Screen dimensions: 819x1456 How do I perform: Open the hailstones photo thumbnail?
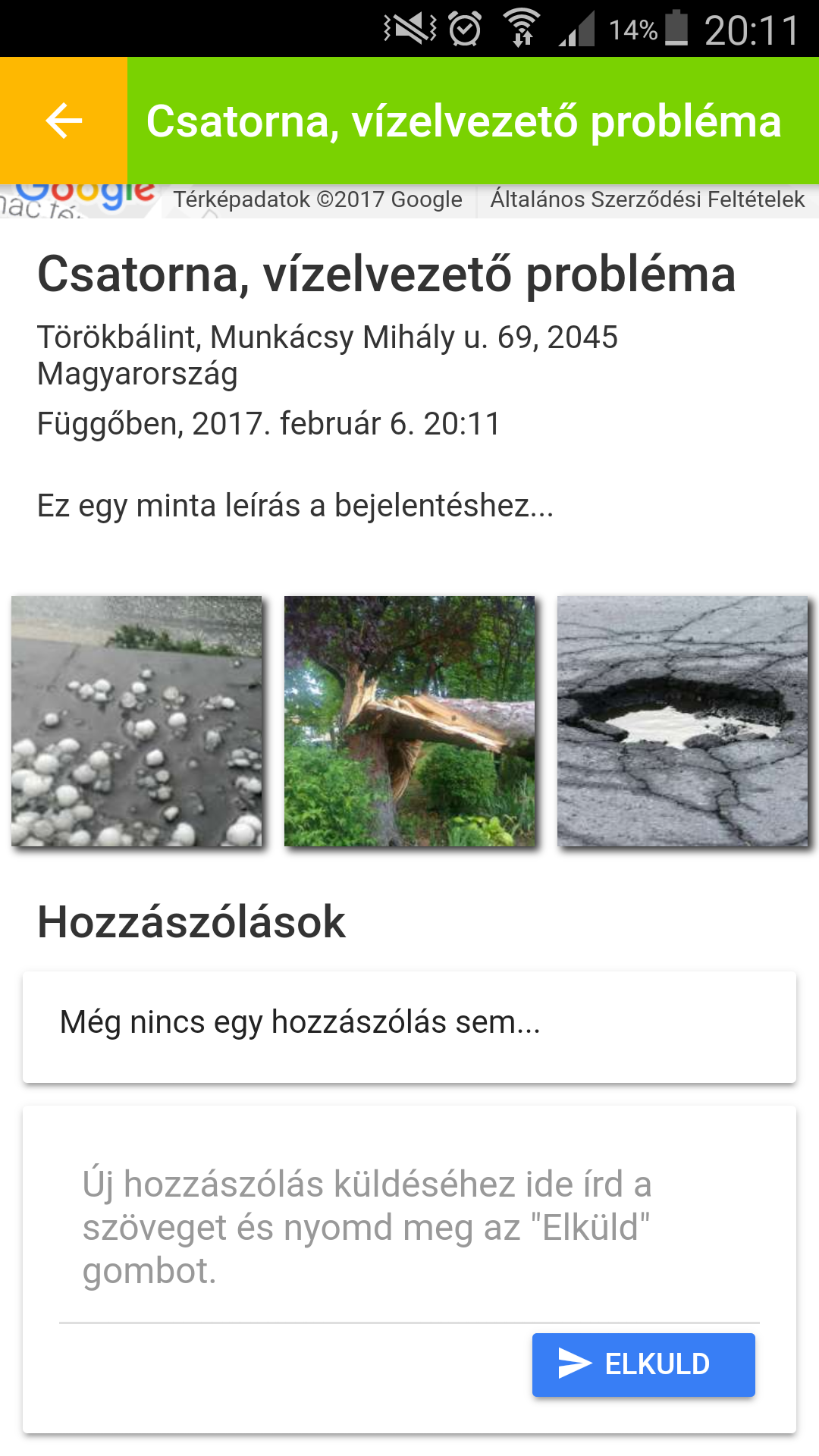tap(136, 721)
